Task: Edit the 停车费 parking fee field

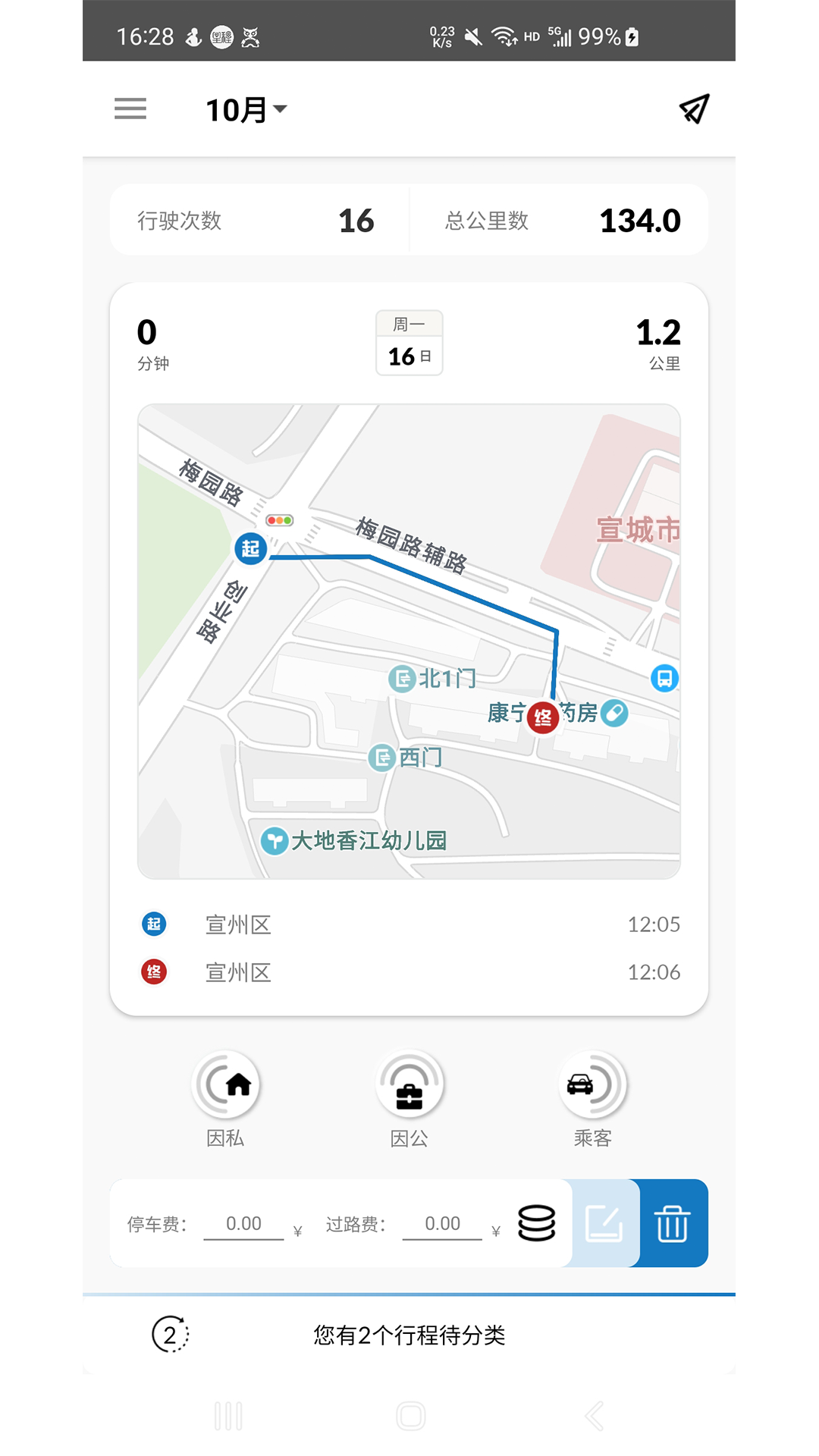Action: click(x=243, y=1224)
